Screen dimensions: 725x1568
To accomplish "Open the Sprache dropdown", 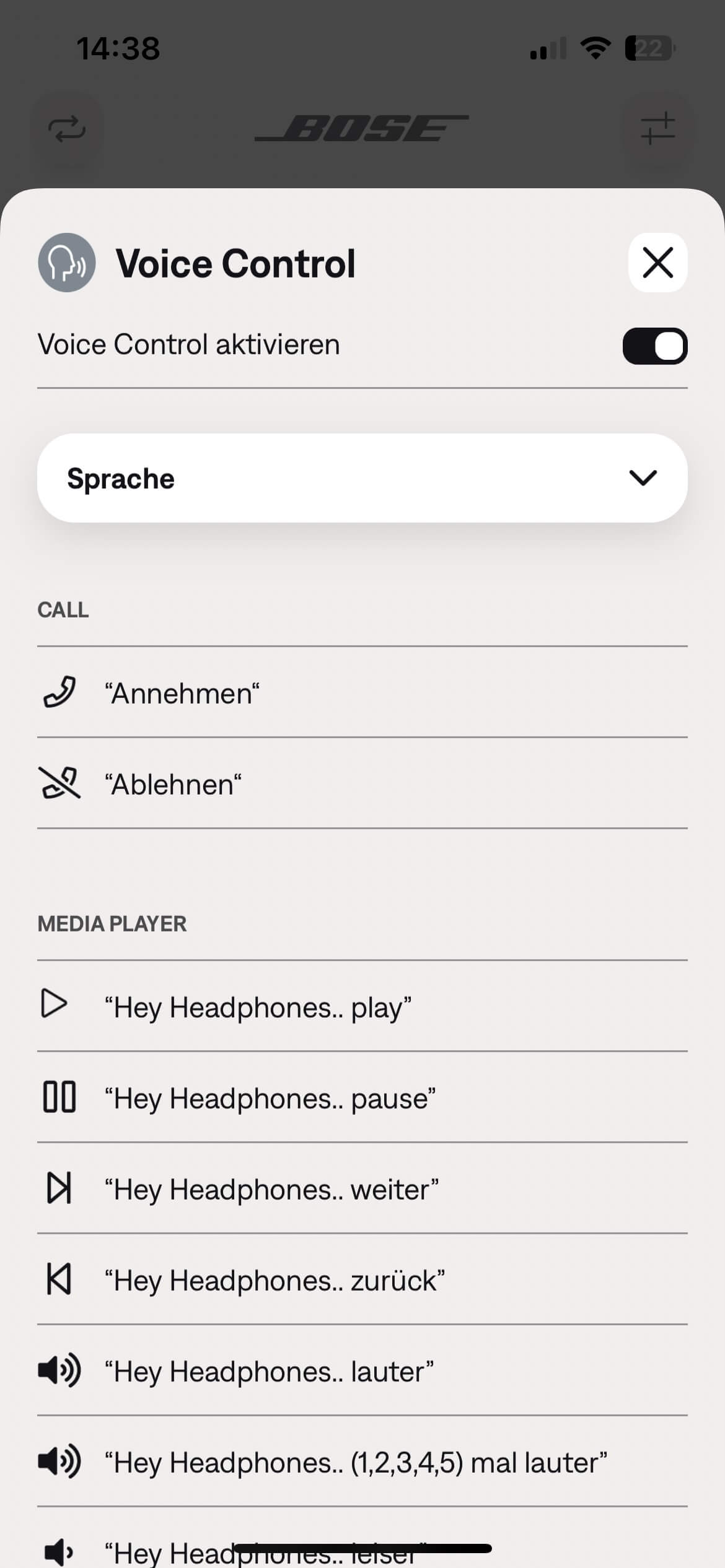I will tap(362, 478).
